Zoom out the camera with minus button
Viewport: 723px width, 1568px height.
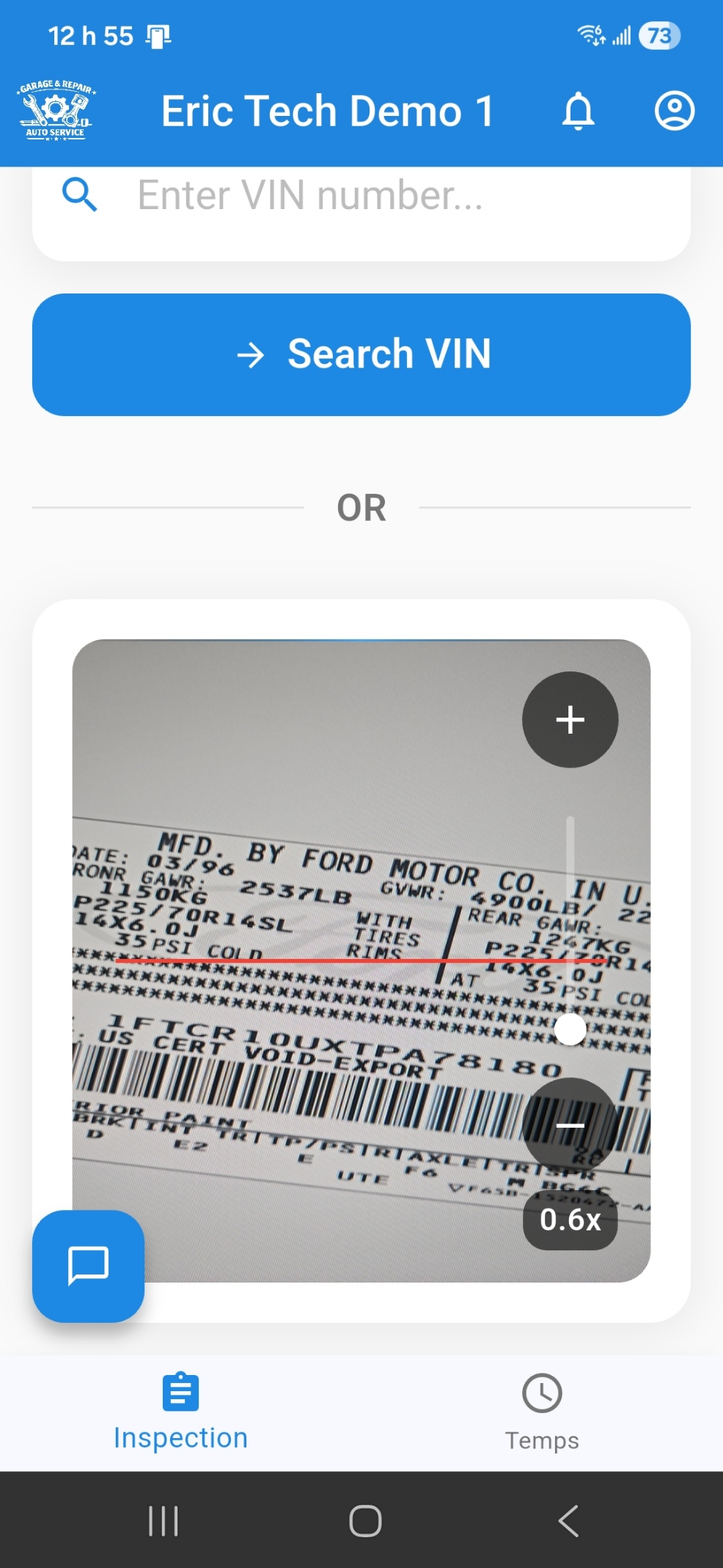(x=570, y=1125)
